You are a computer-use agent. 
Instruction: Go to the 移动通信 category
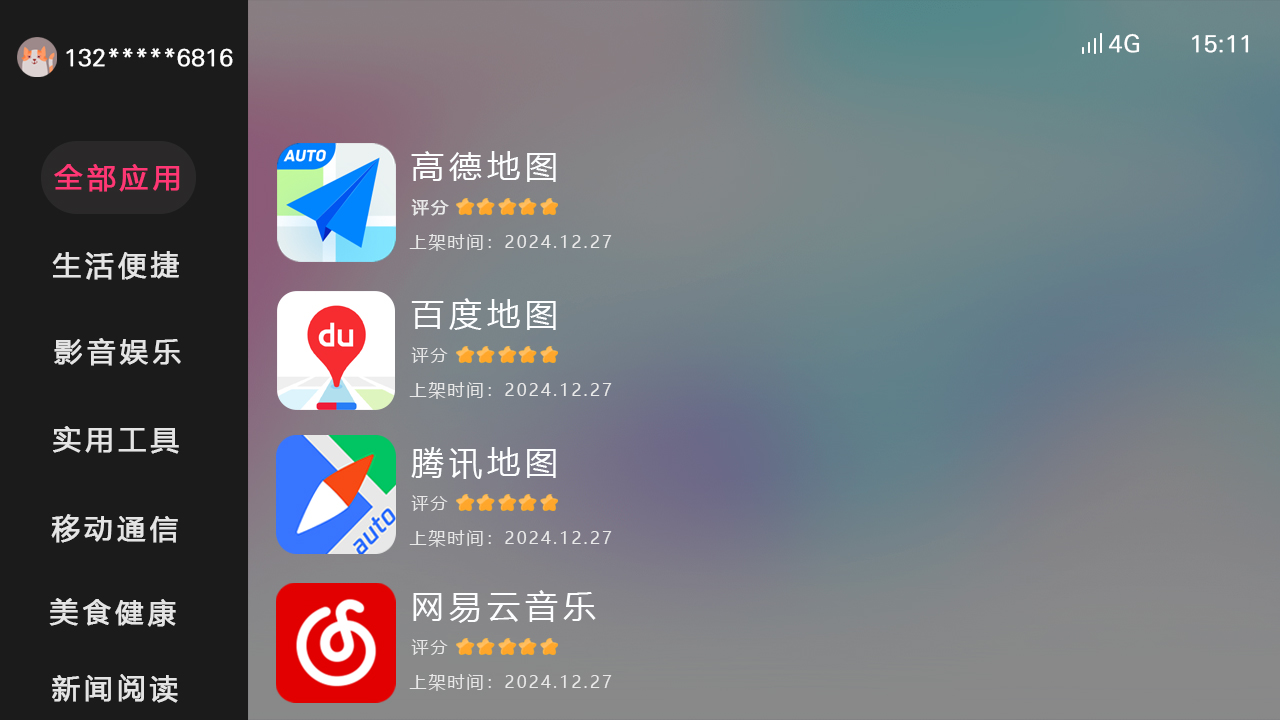(x=116, y=529)
